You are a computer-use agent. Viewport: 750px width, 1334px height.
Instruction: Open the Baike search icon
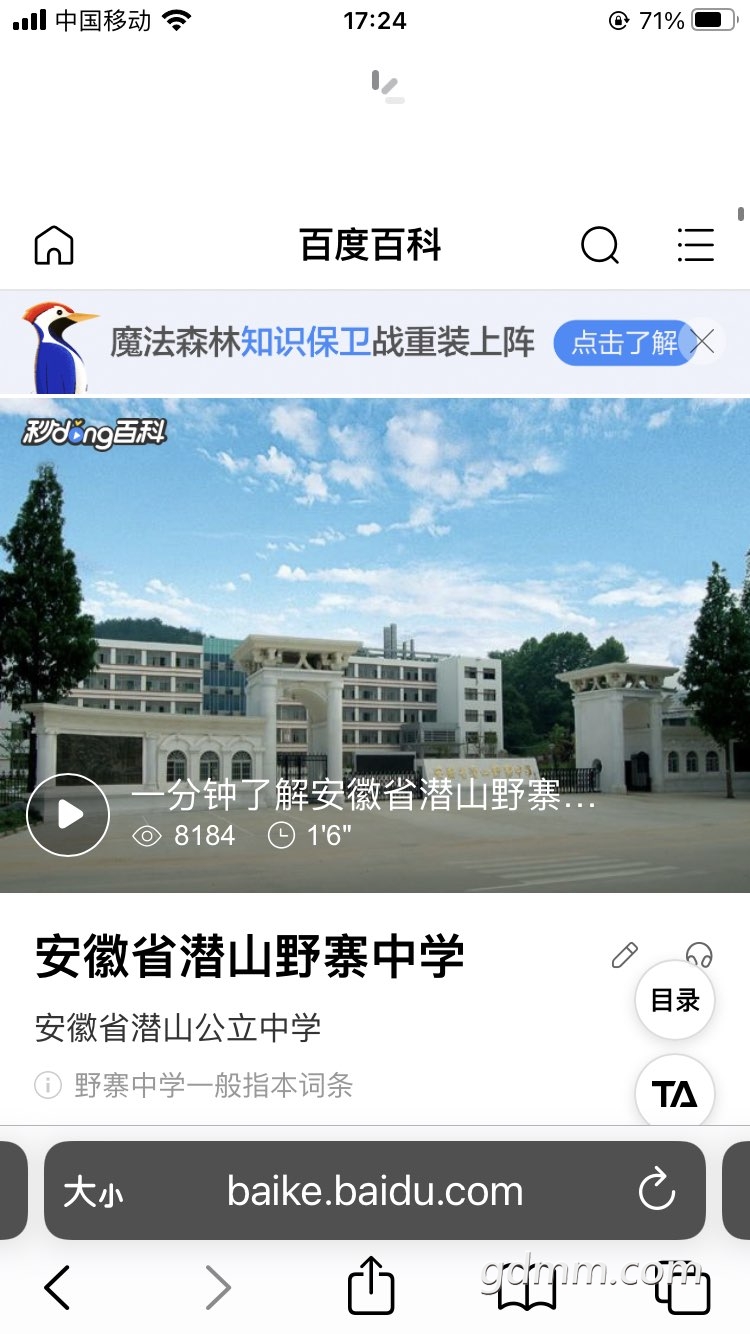point(600,245)
